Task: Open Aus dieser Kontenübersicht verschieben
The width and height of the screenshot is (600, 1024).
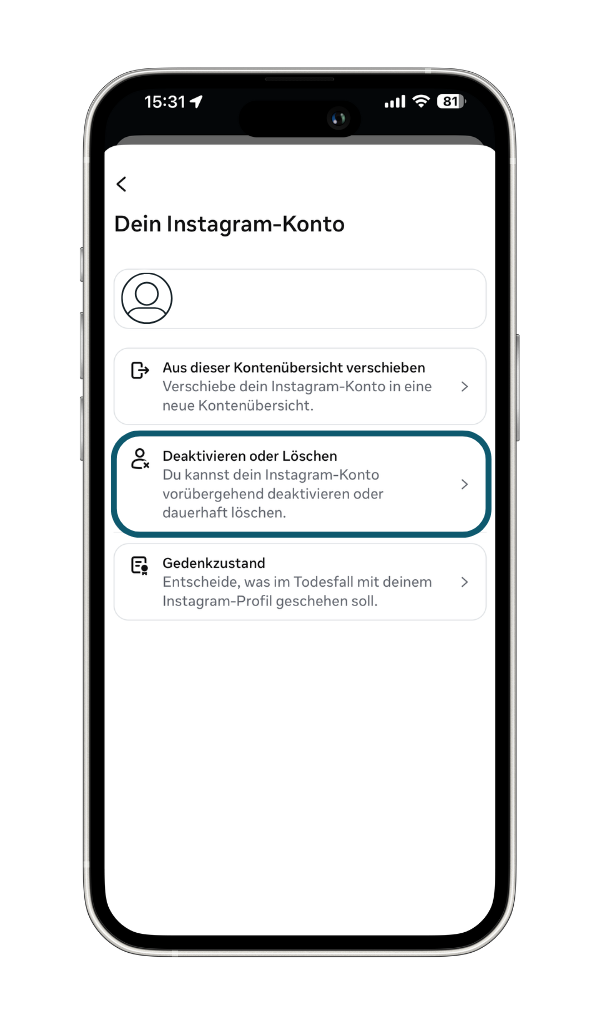Action: (x=299, y=386)
